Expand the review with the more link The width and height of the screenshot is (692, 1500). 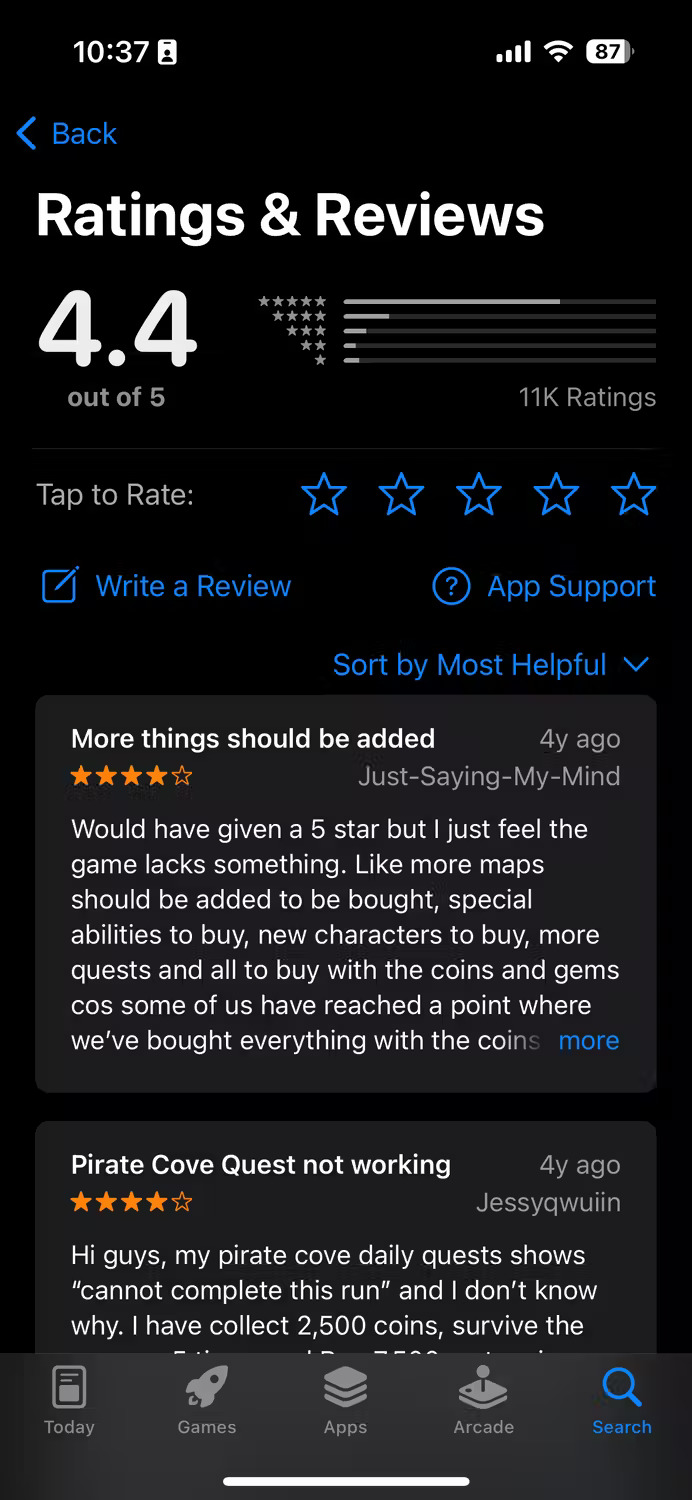coord(589,1040)
